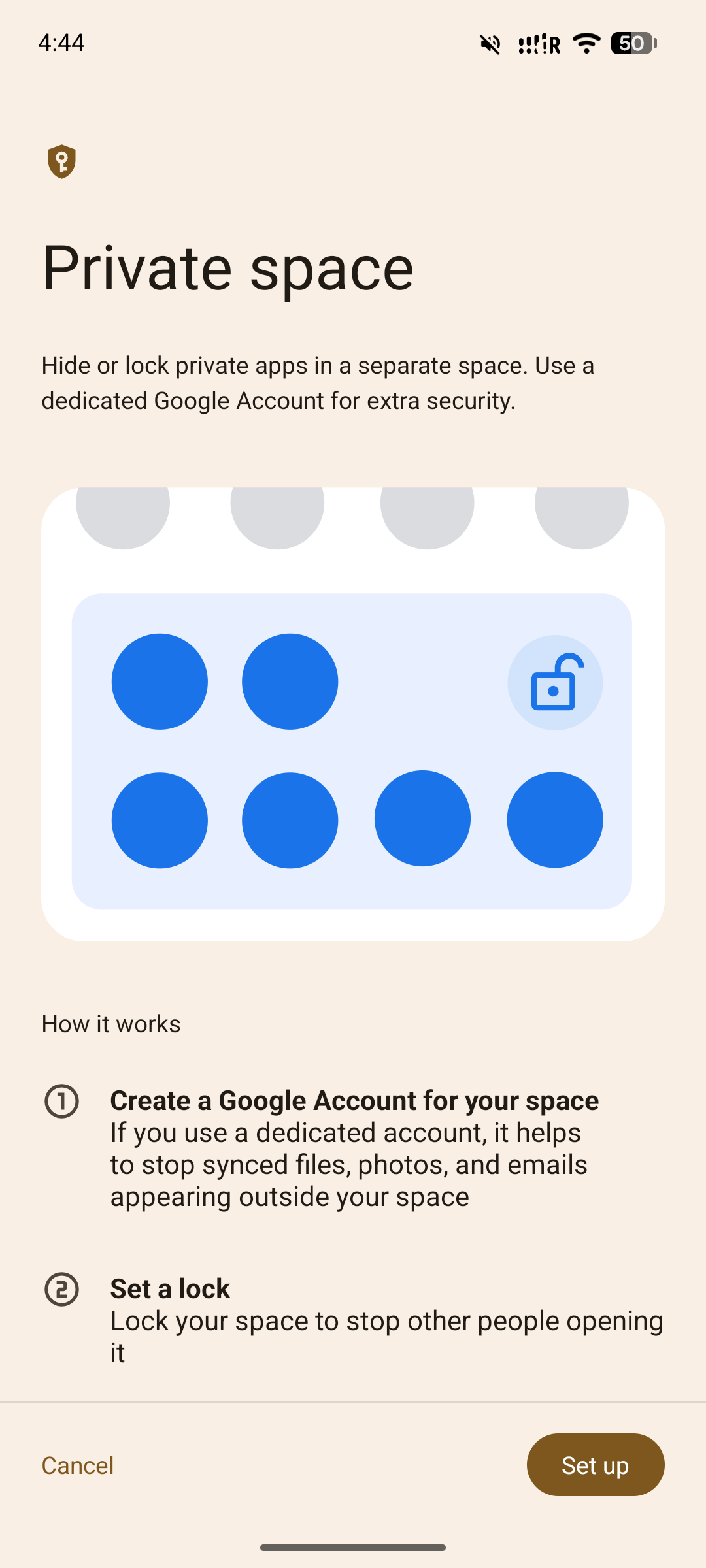
Task: Cancel the Private space setup
Action: point(78,1465)
